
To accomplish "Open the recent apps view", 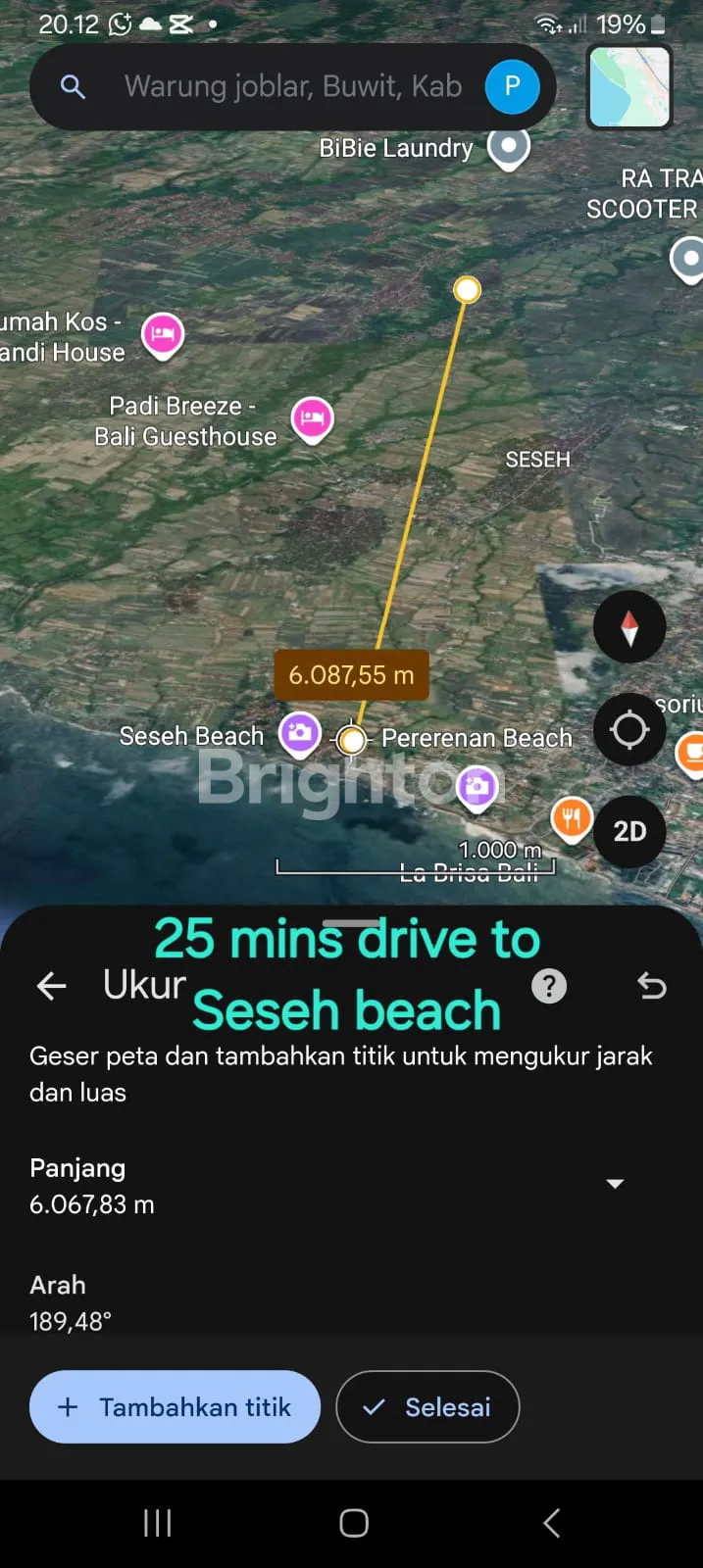I will click(157, 1523).
